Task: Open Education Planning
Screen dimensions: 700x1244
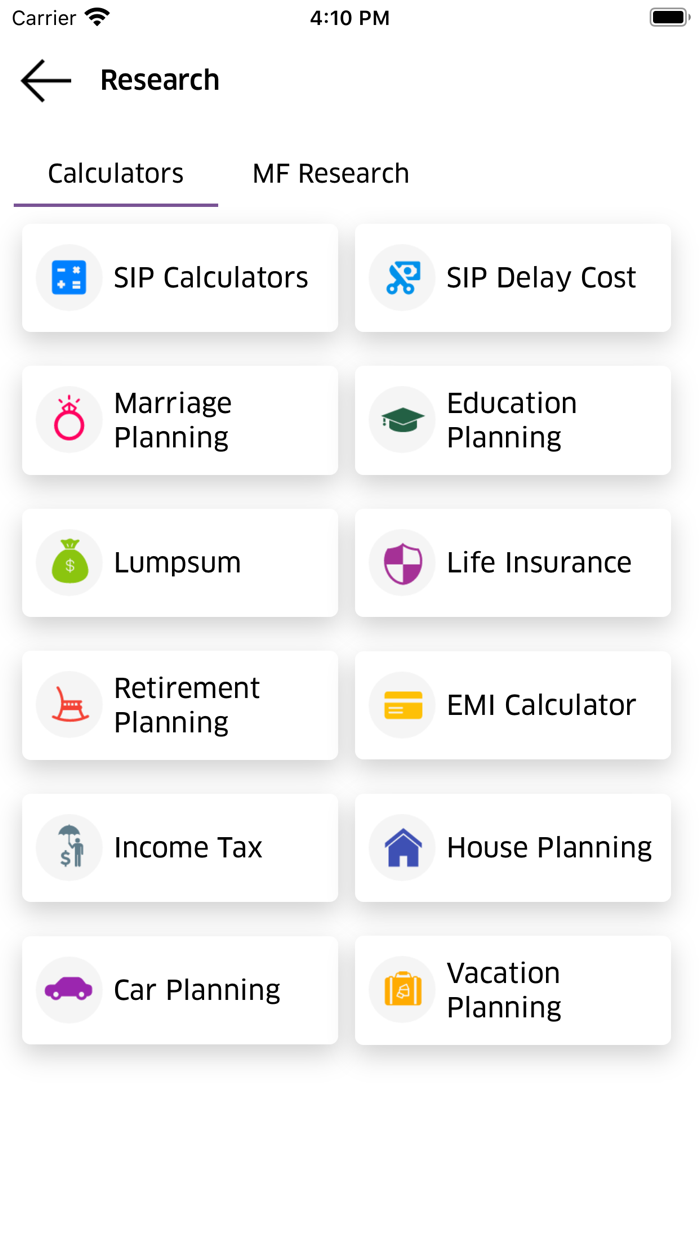Action: tap(512, 420)
